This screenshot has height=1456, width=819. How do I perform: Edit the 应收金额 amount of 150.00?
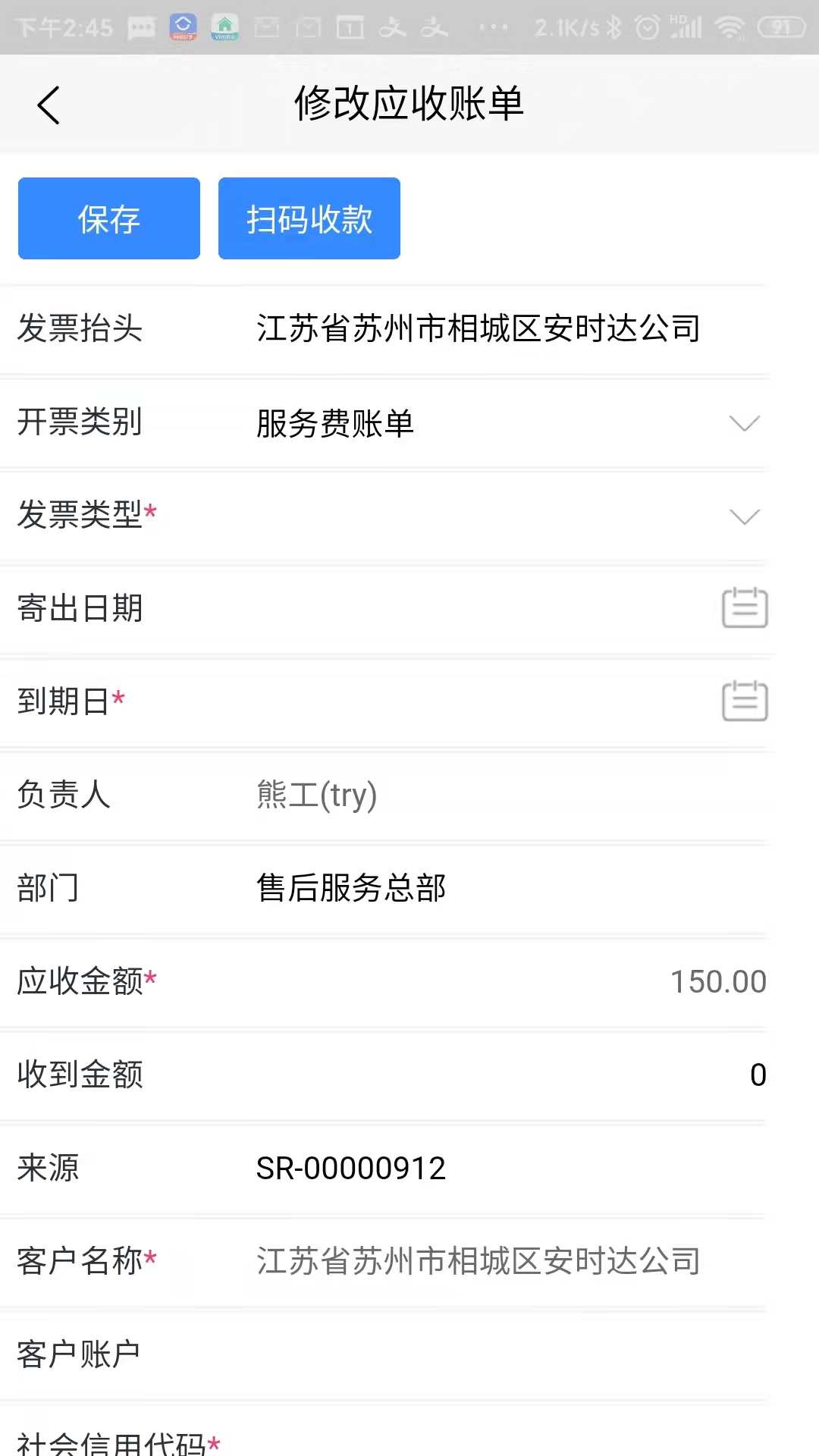point(717,981)
